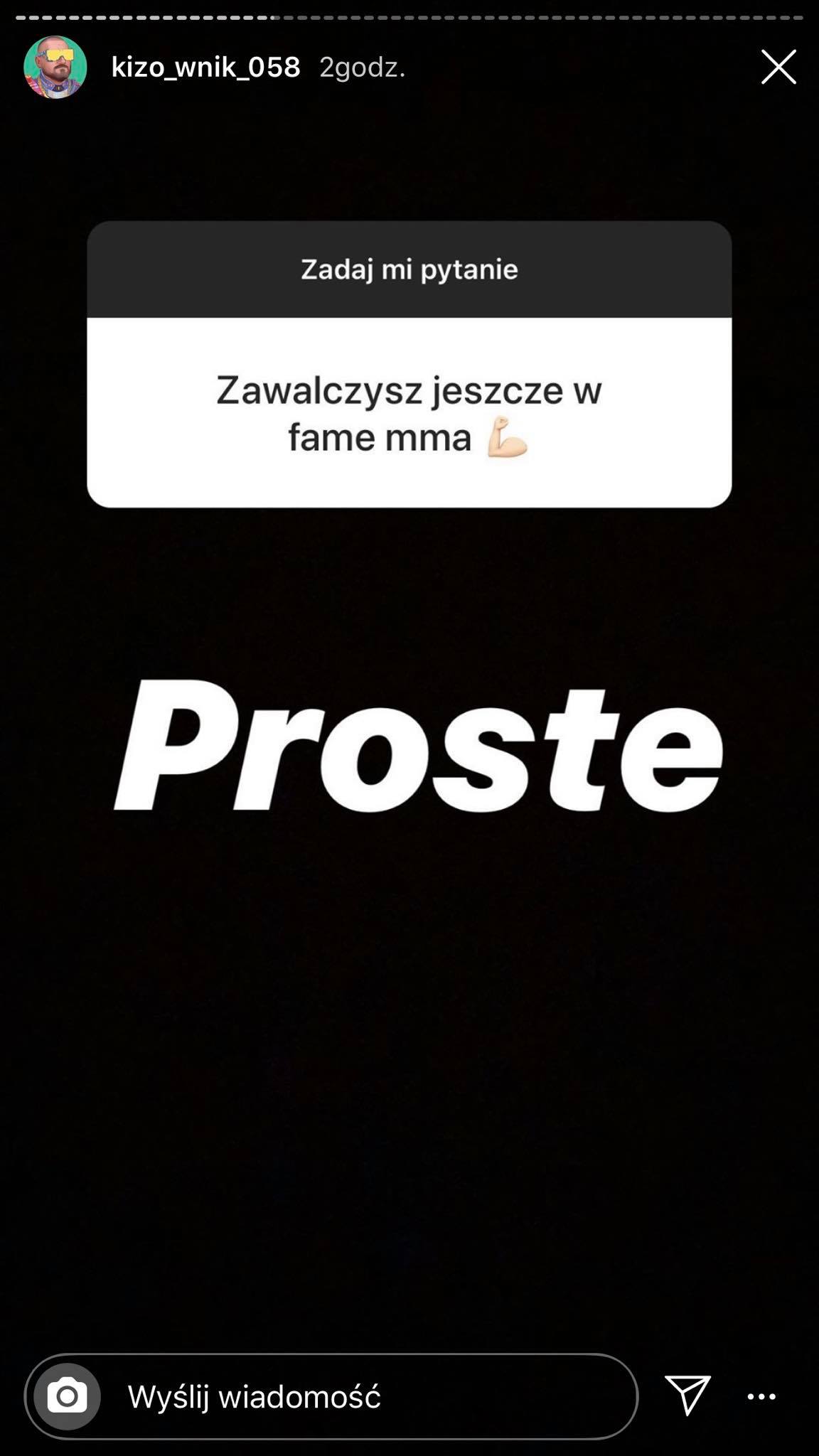Open the kizo_wnik_058 username link
Screen dimensions: 819x1456
(x=206, y=68)
